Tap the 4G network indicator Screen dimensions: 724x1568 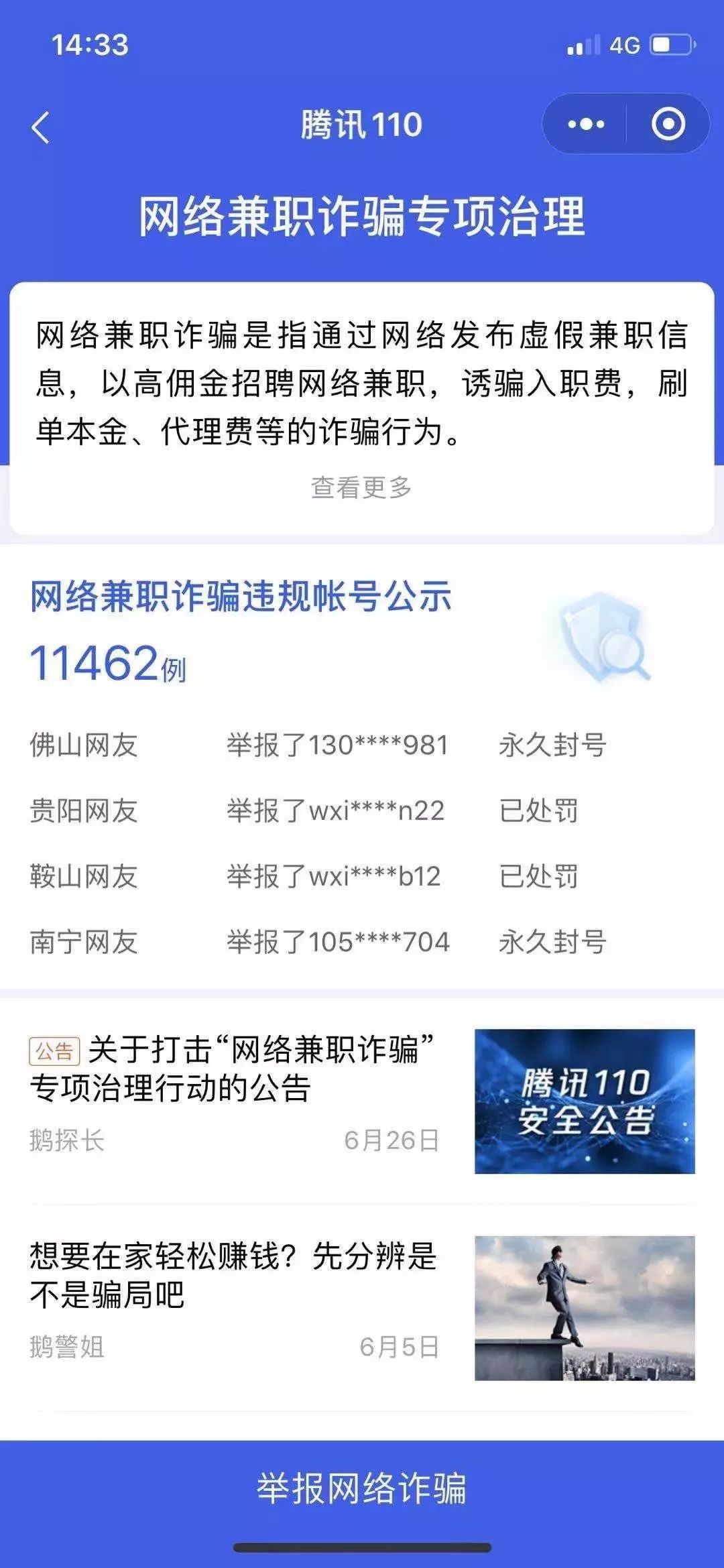pyautogui.click(x=623, y=45)
